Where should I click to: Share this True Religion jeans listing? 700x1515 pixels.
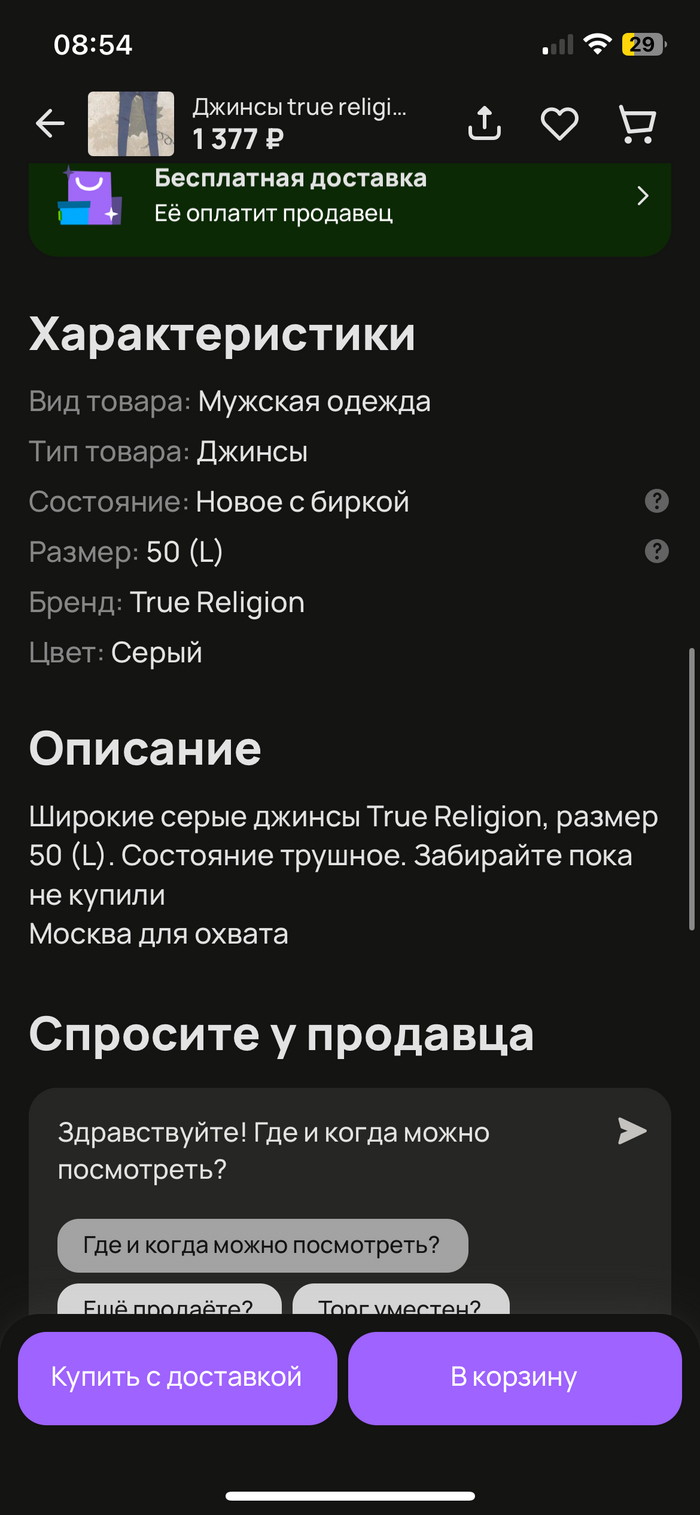pos(484,124)
